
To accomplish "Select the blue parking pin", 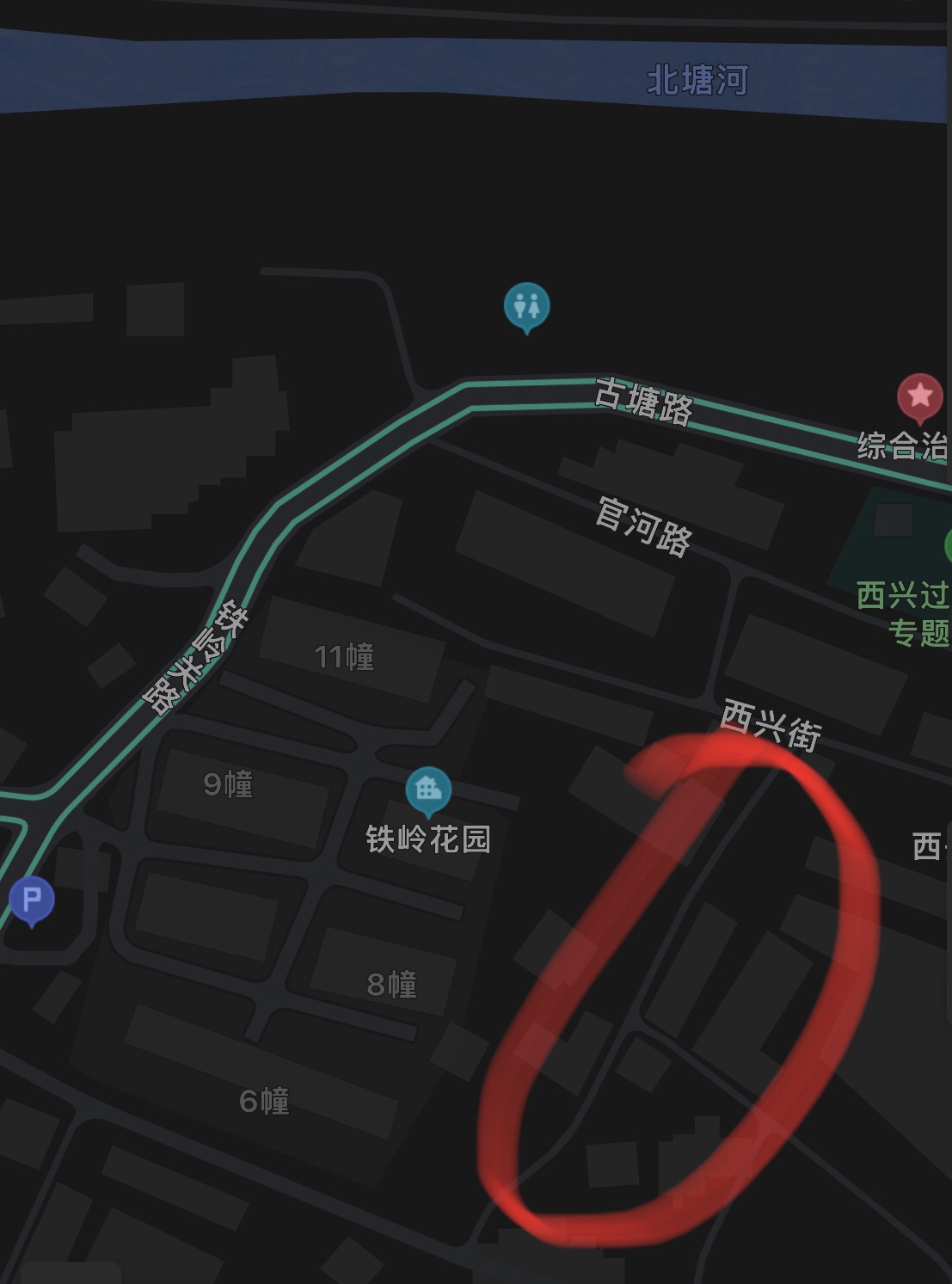I will tap(32, 900).
